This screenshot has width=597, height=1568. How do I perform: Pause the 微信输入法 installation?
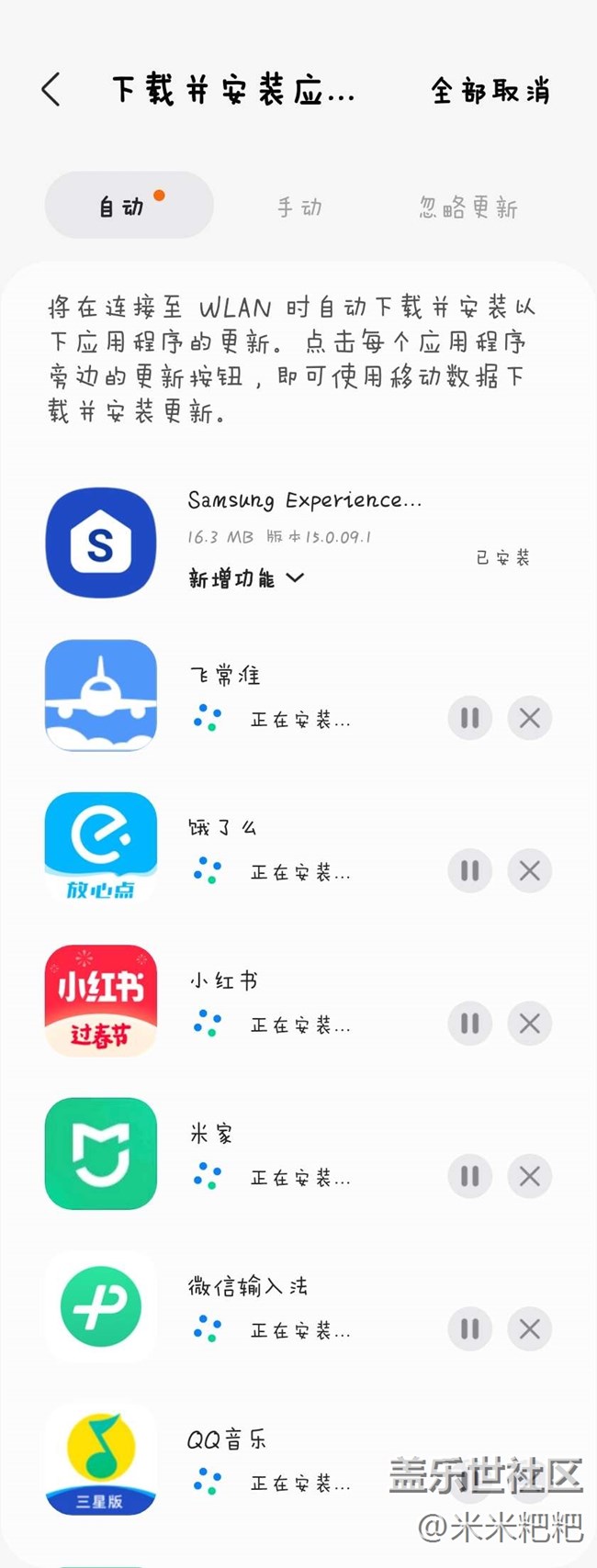pos(470,1328)
